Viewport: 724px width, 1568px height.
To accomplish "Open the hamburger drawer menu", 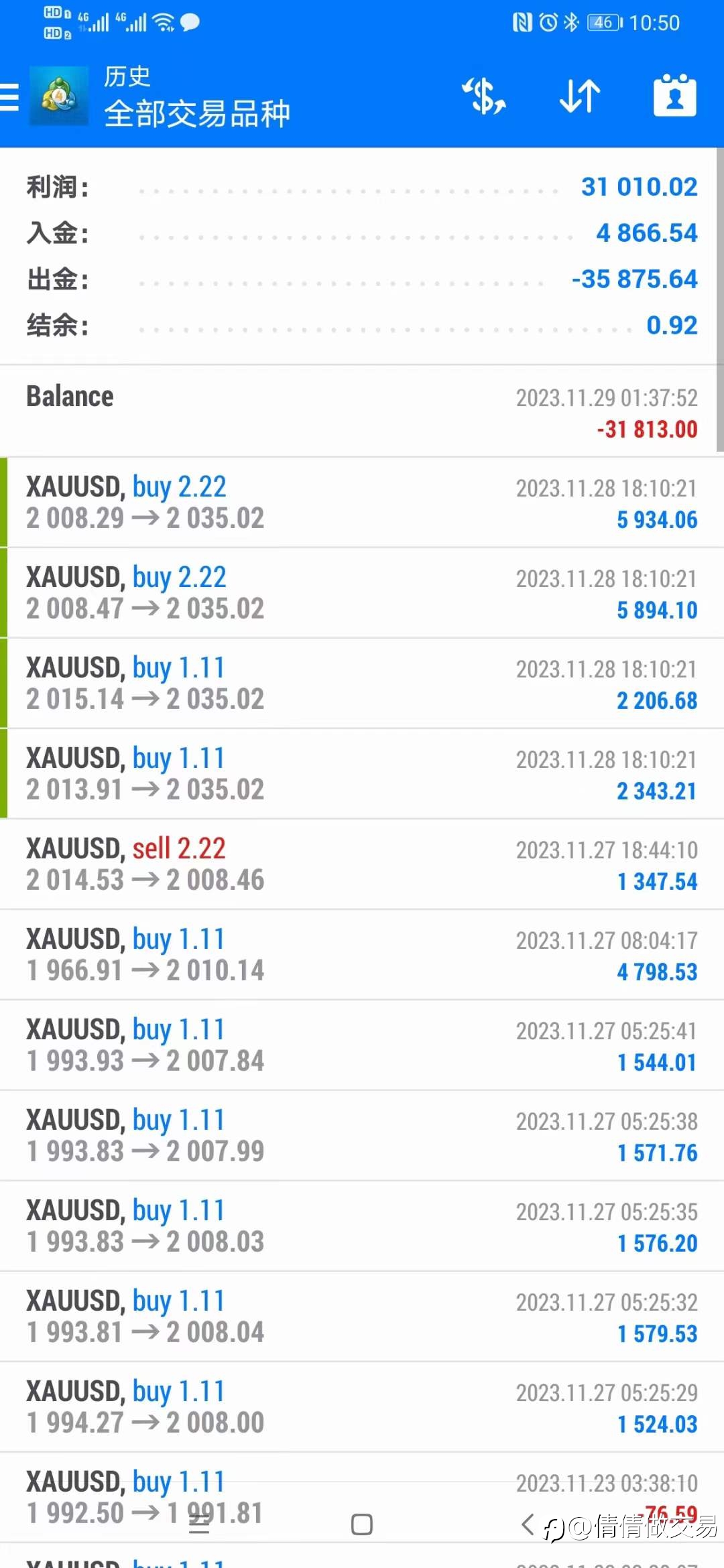I will point(9,96).
